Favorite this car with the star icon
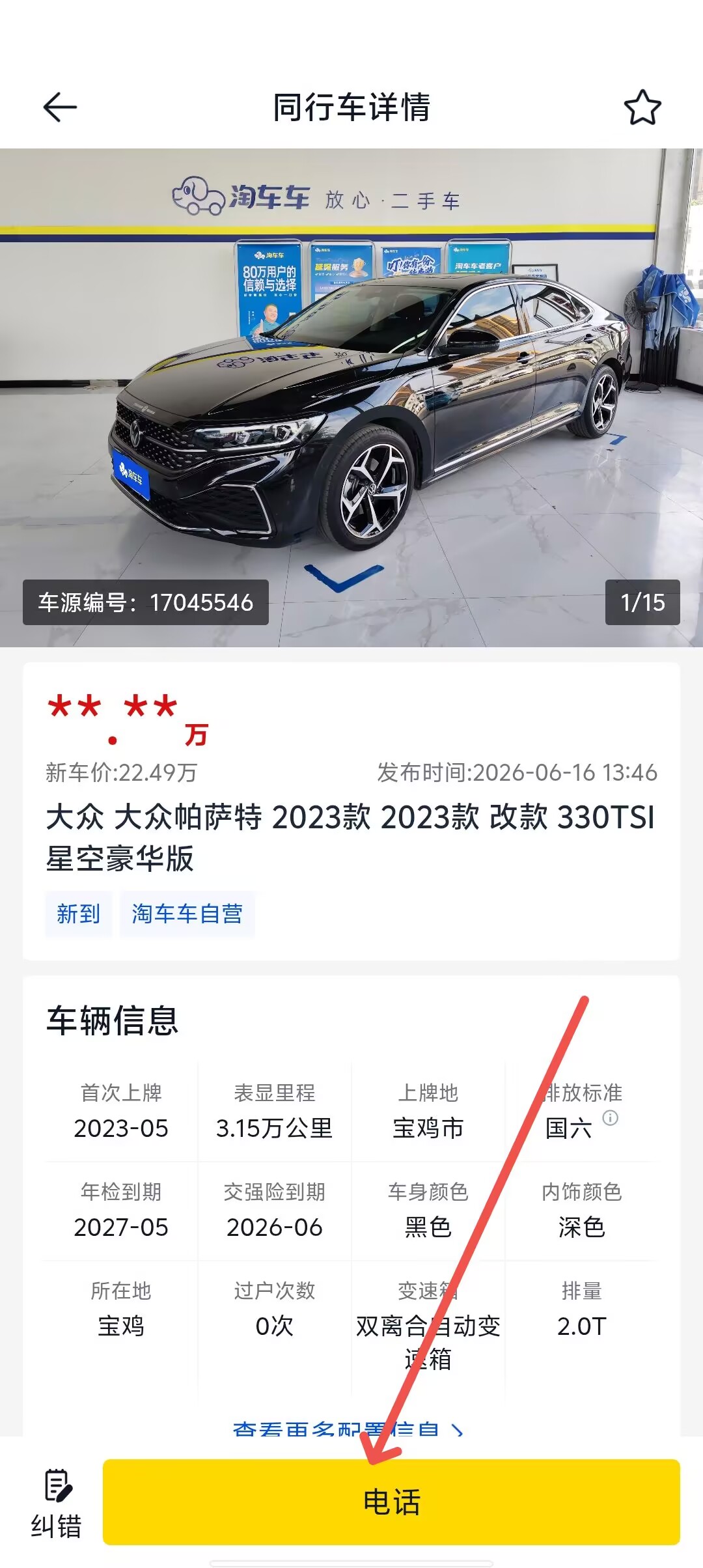Viewport: 703px width, 1568px height. pyautogui.click(x=642, y=107)
